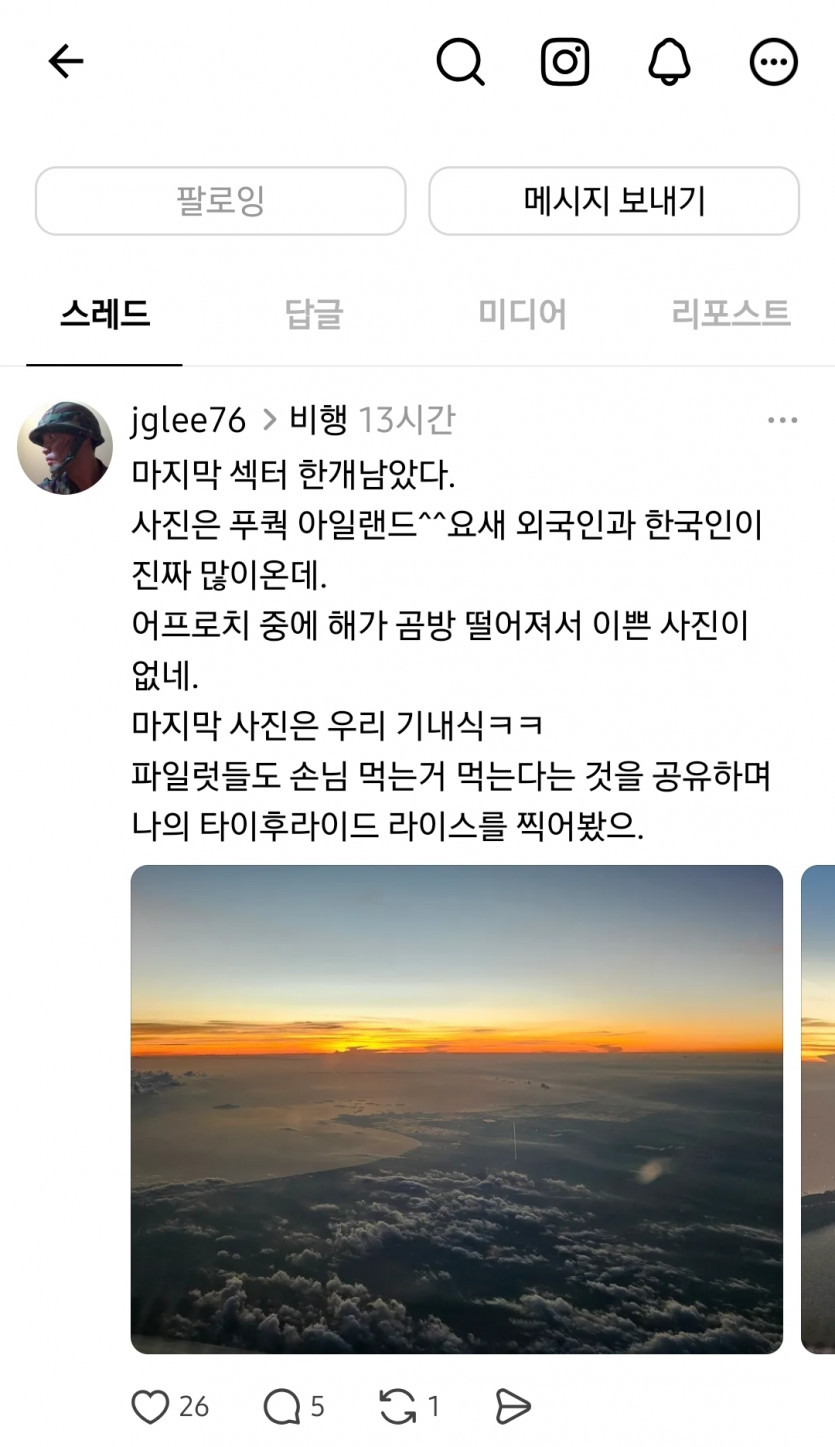The width and height of the screenshot is (835, 1447).
Task: Switch to the 스레드 tab
Action: [x=105, y=314]
